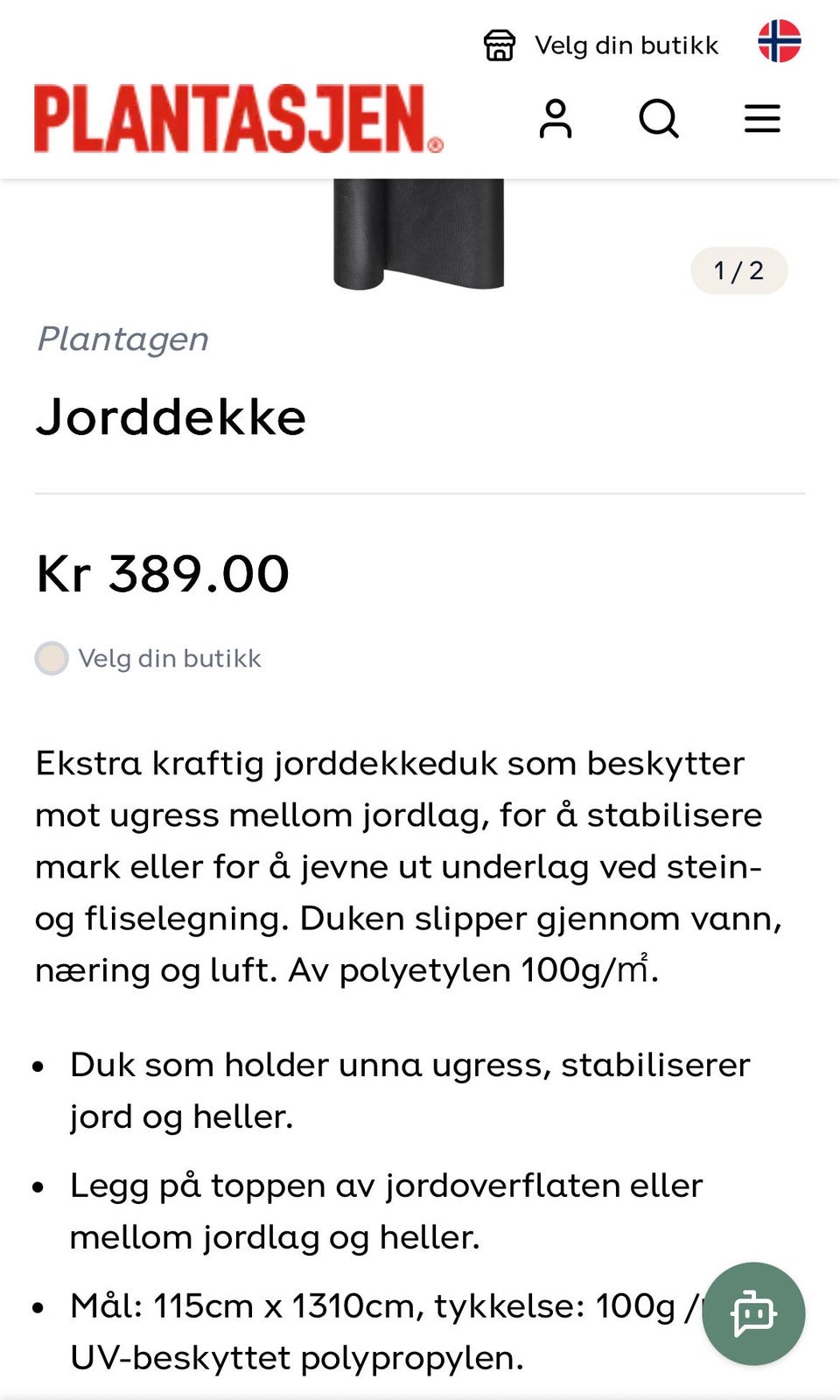Expand the main menu from the header
This screenshot has width=840, height=1400.
760,118
